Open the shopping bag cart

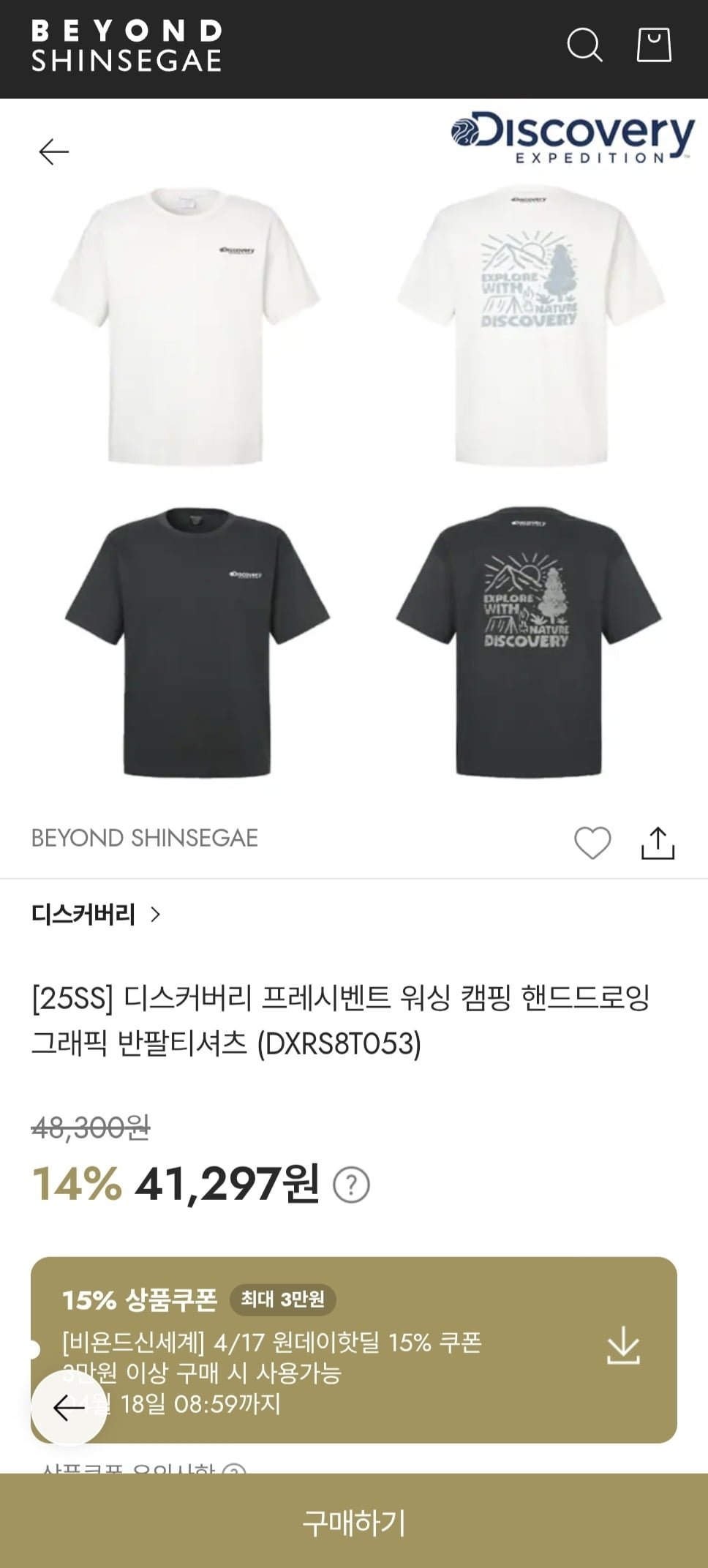654,45
